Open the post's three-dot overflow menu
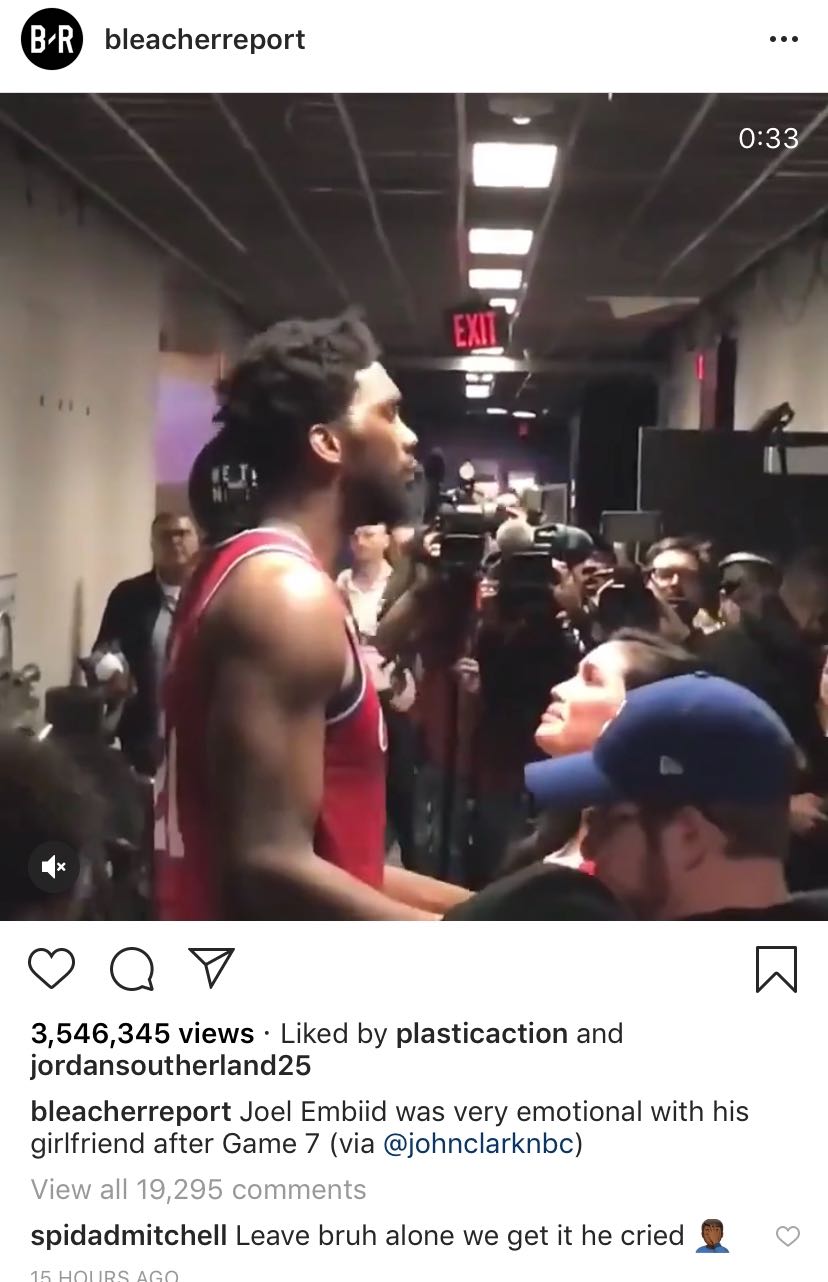This screenshot has width=828, height=1282. [x=783, y=40]
